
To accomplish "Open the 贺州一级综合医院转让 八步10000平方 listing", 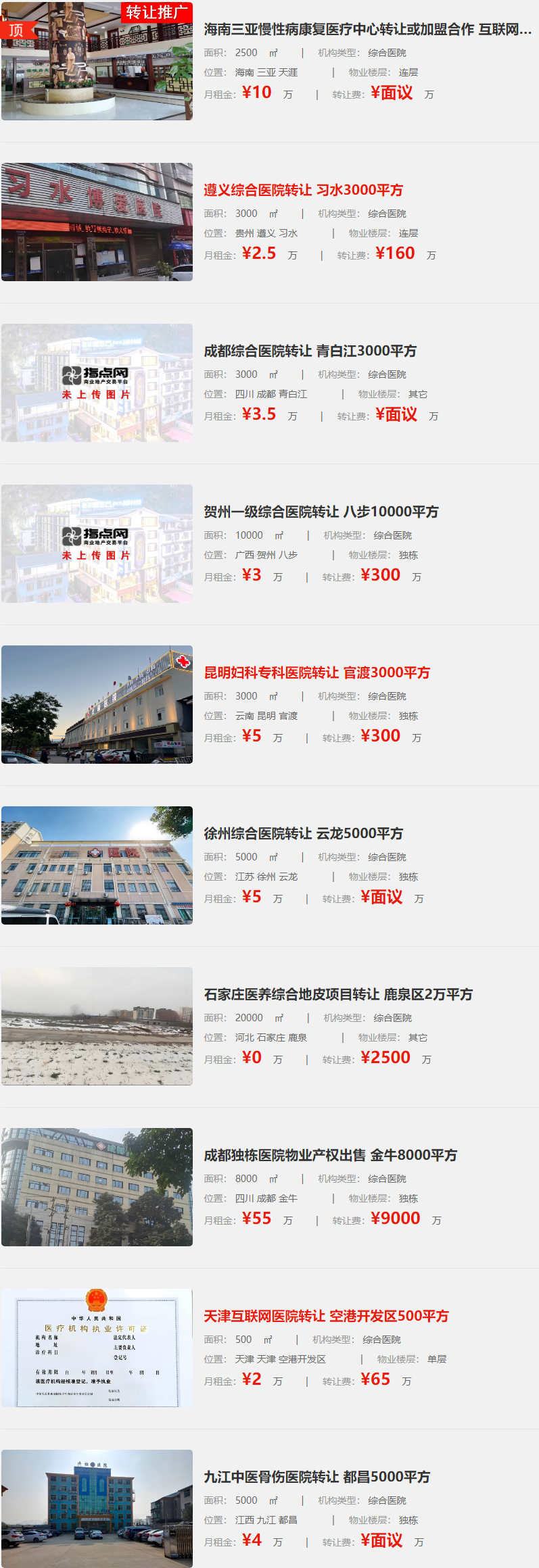I will point(321,512).
